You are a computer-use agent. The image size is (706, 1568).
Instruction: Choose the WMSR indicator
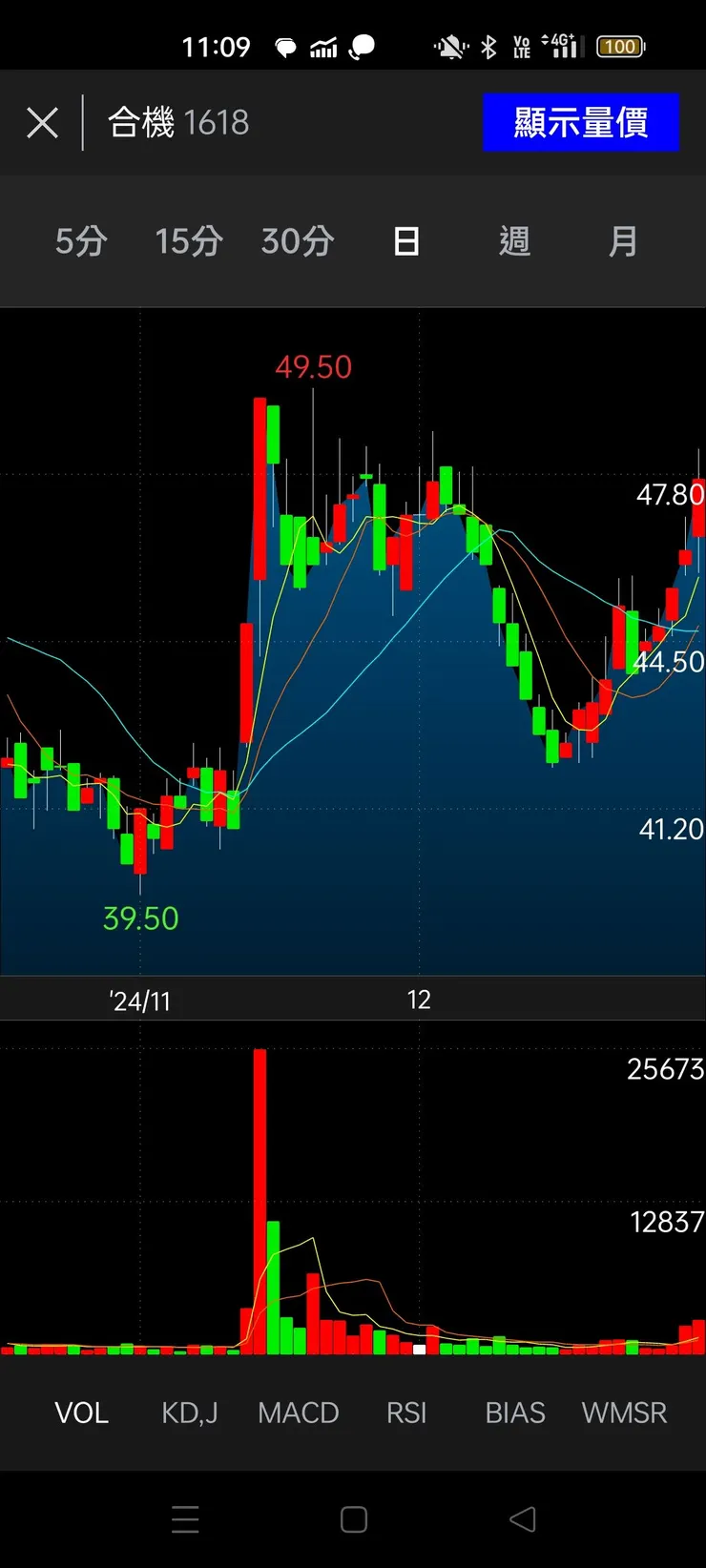(624, 1413)
